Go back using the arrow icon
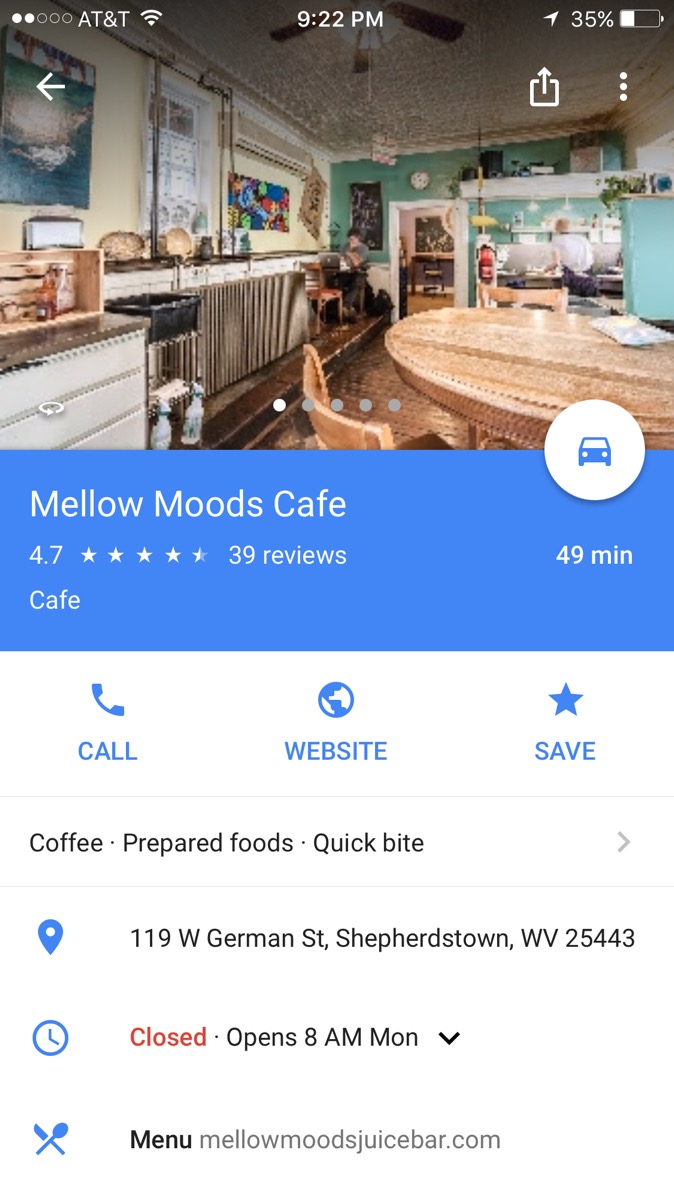Image resolution: width=674 pixels, height=1200 pixels. coord(51,87)
